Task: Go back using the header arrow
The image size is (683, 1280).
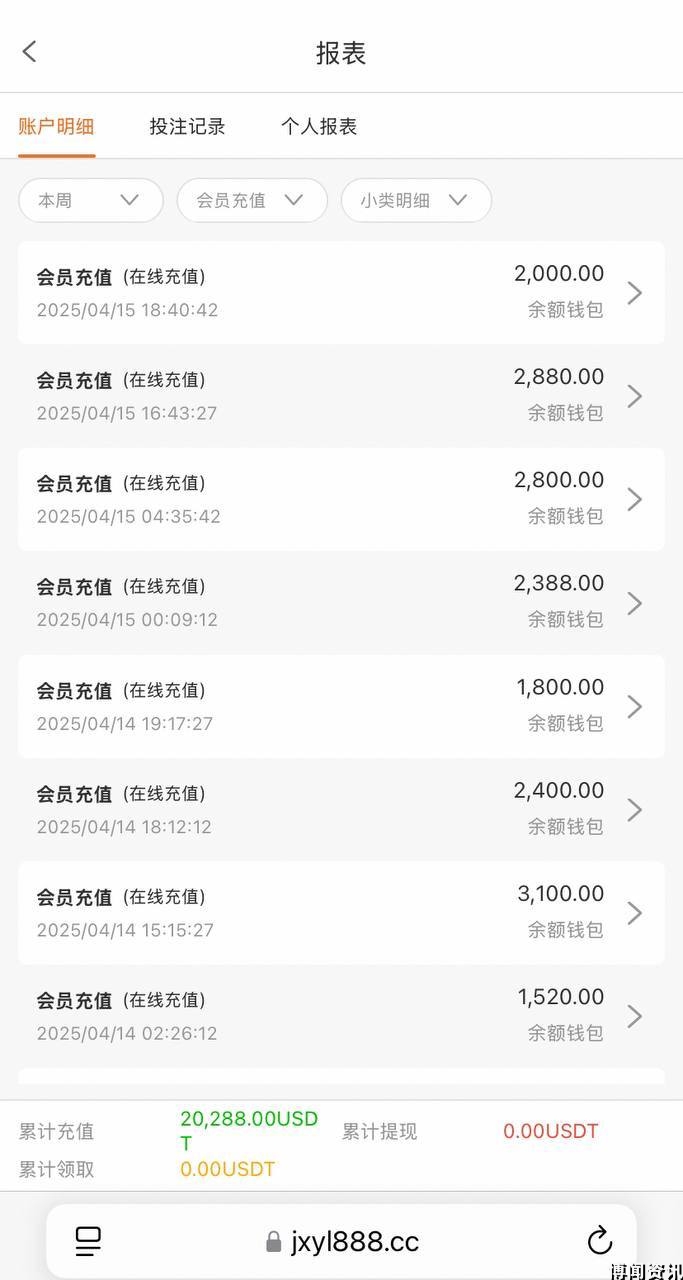Action: 29,51
